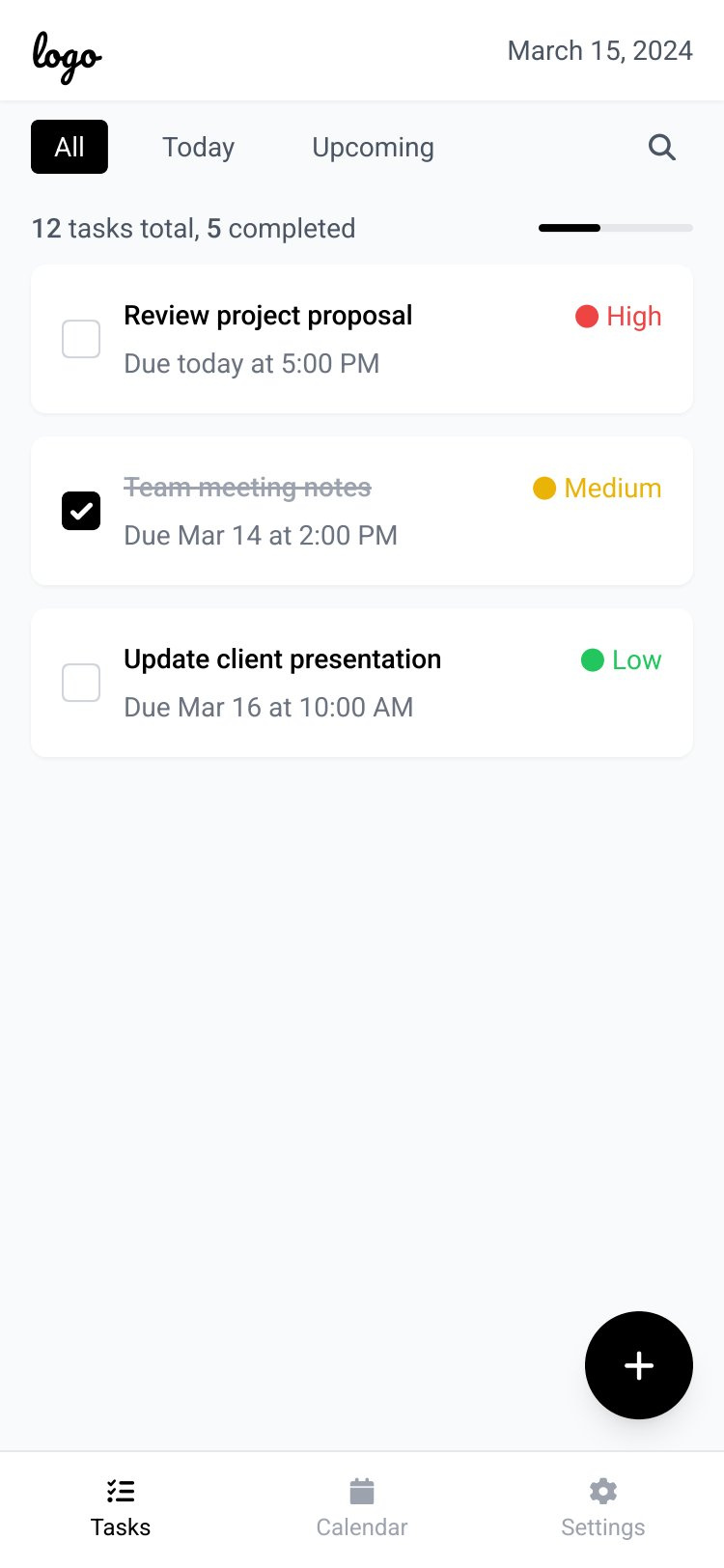Tap the plus floating action button
Viewport: 724px width, 1568px height.
tap(639, 1365)
